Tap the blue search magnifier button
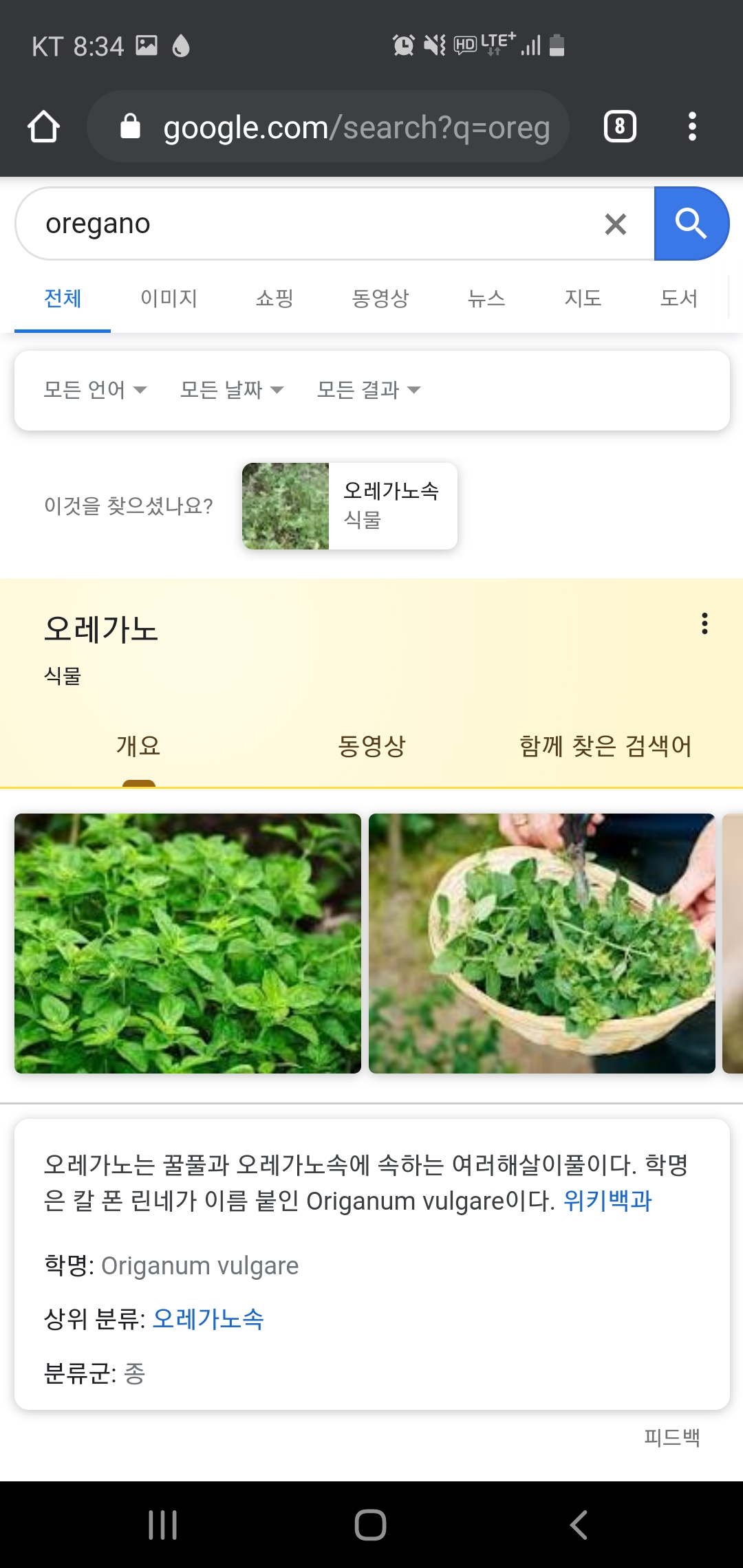The image size is (743, 1568). tap(690, 224)
